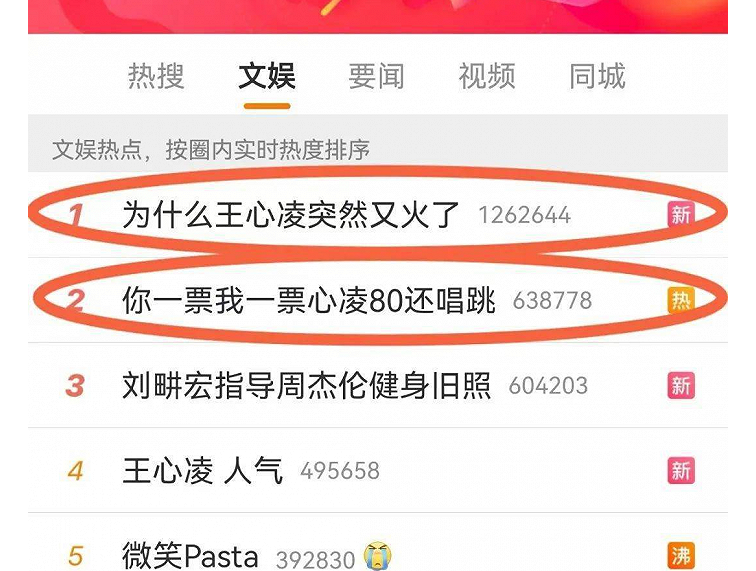Switch to the 视频 tab
756x571 pixels.
point(487,77)
